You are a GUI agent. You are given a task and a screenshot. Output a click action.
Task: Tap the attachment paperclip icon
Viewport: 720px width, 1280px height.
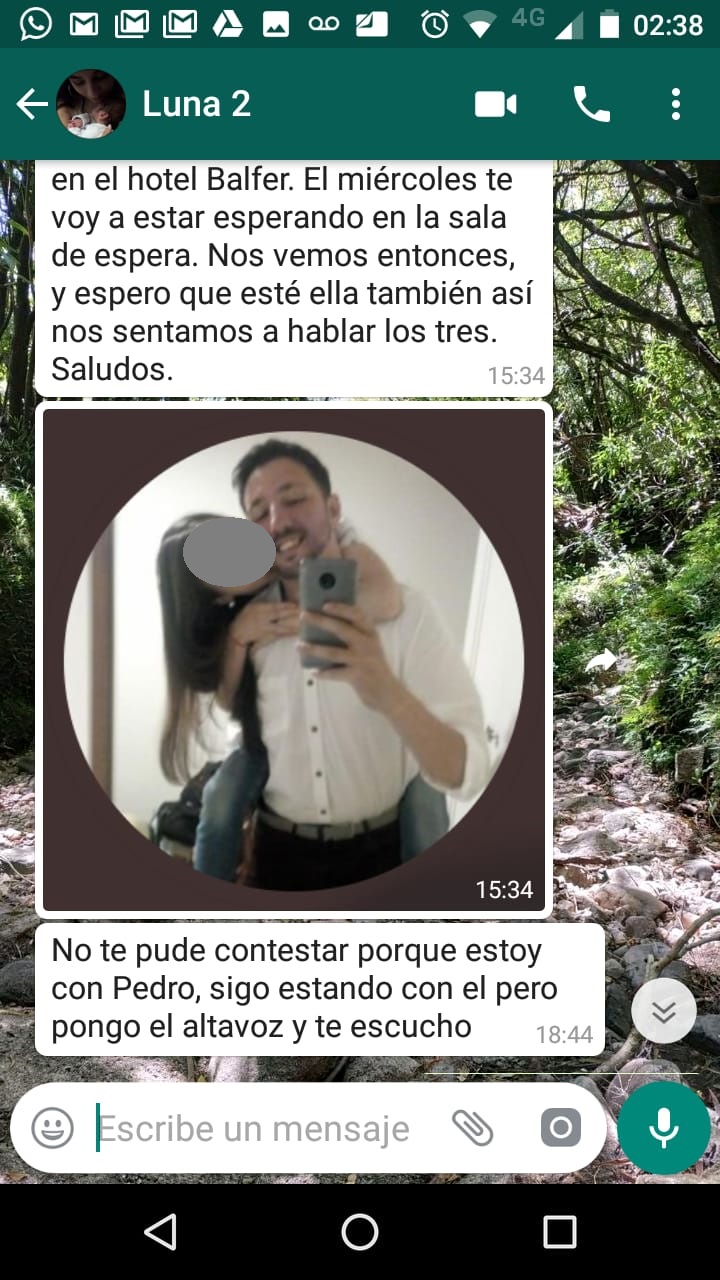point(472,1129)
